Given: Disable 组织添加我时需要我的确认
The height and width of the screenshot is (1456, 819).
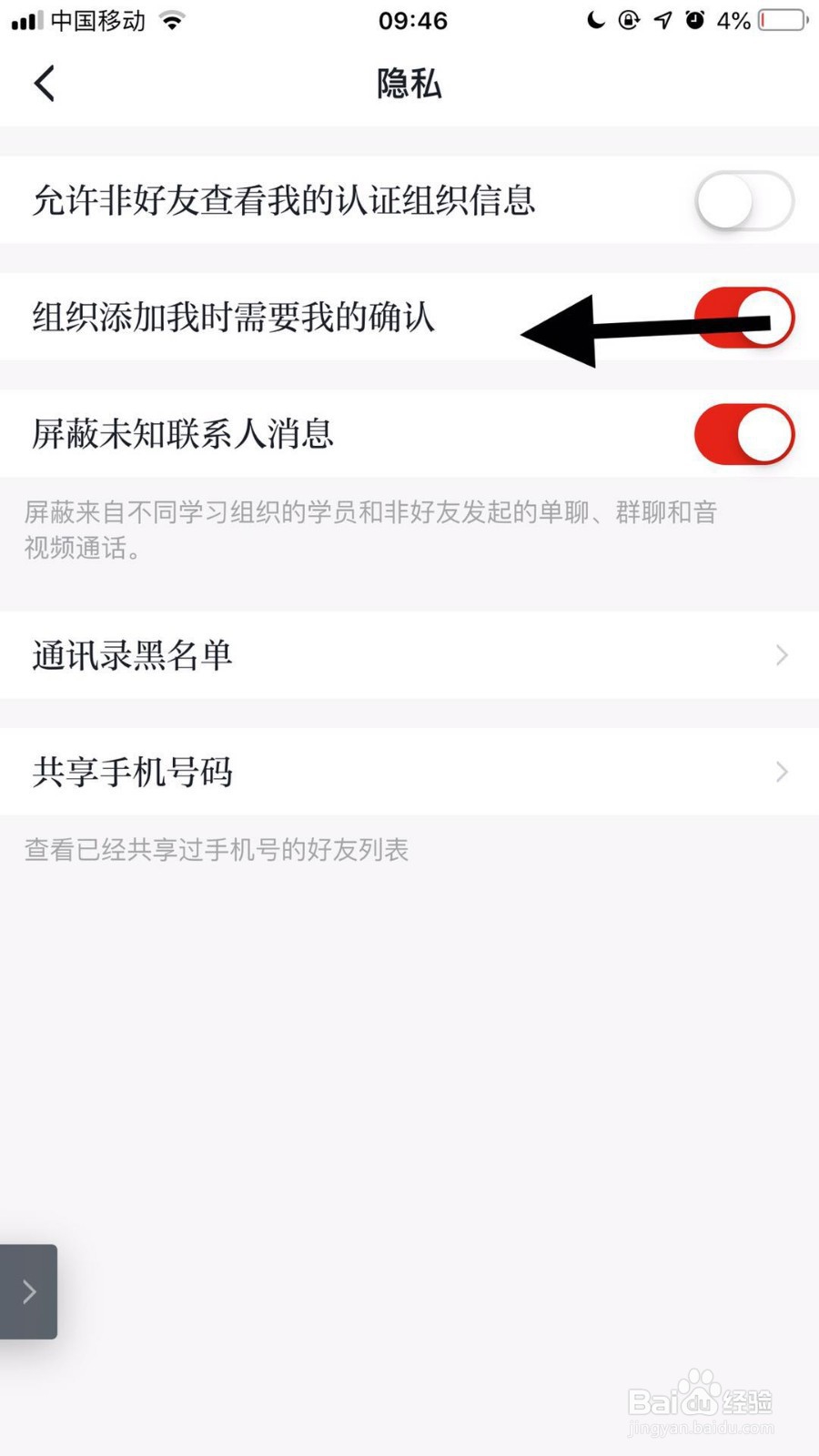Looking at the screenshot, I should point(744,317).
